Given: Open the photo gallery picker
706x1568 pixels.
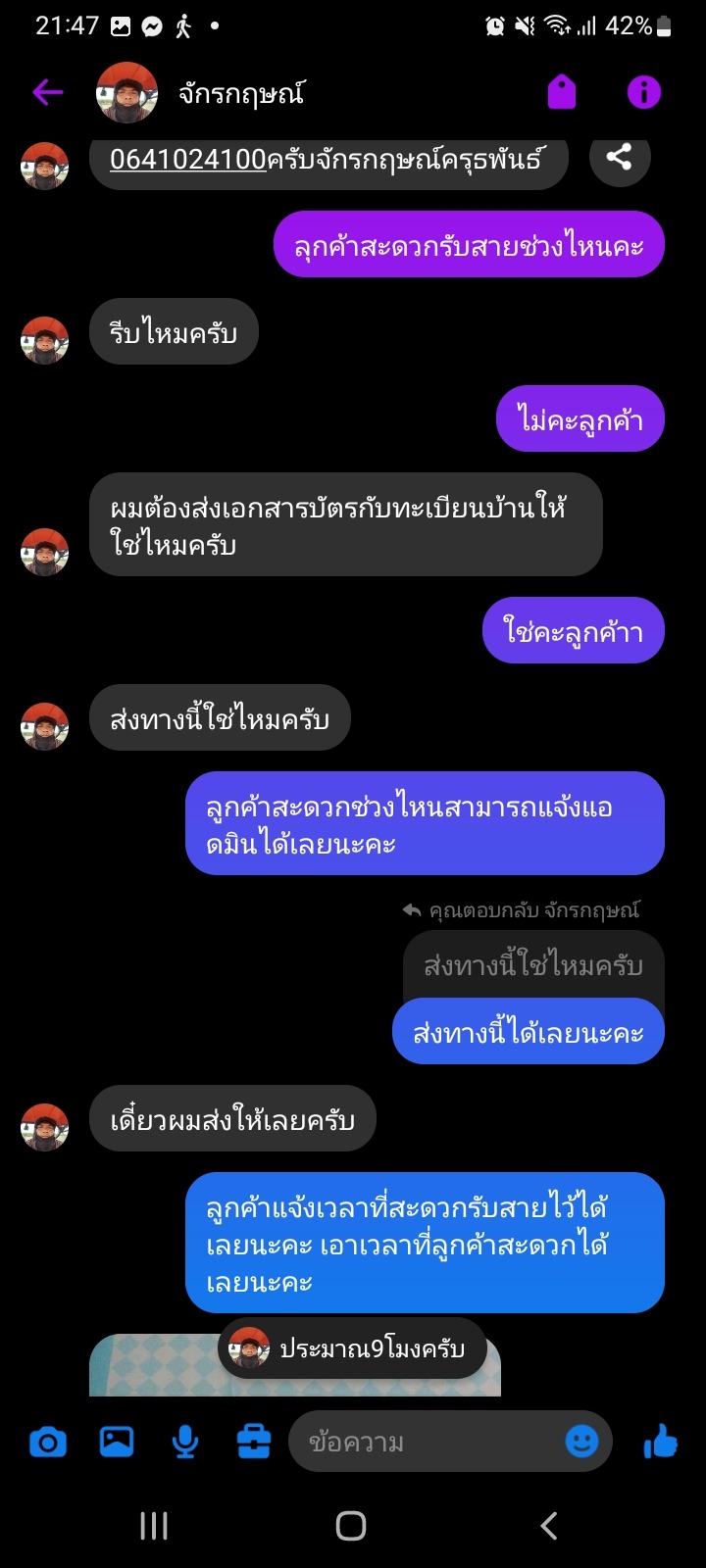Looking at the screenshot, I should (x=117, y=1442).
